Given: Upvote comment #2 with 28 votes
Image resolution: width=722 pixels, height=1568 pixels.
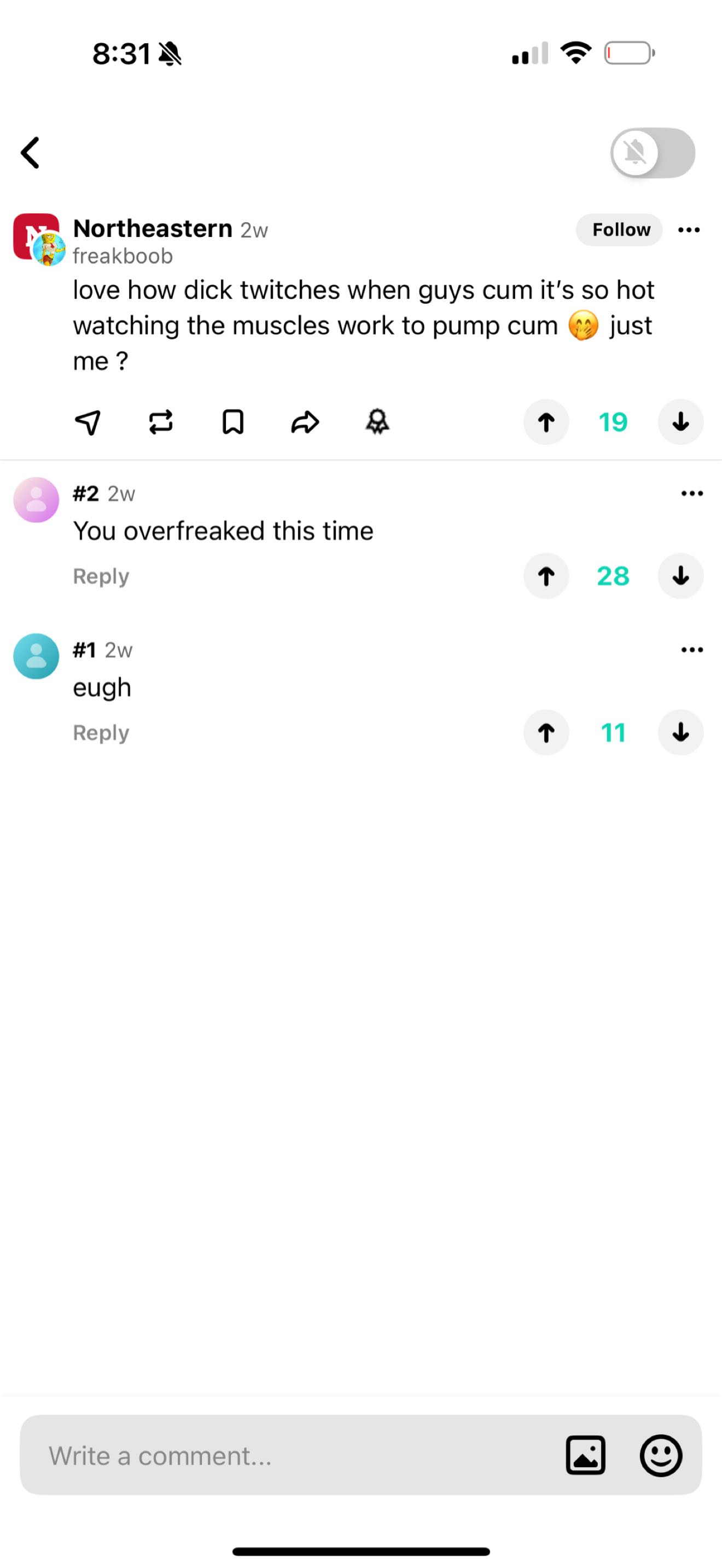Looking at the screenshot, I should point(546,576).
